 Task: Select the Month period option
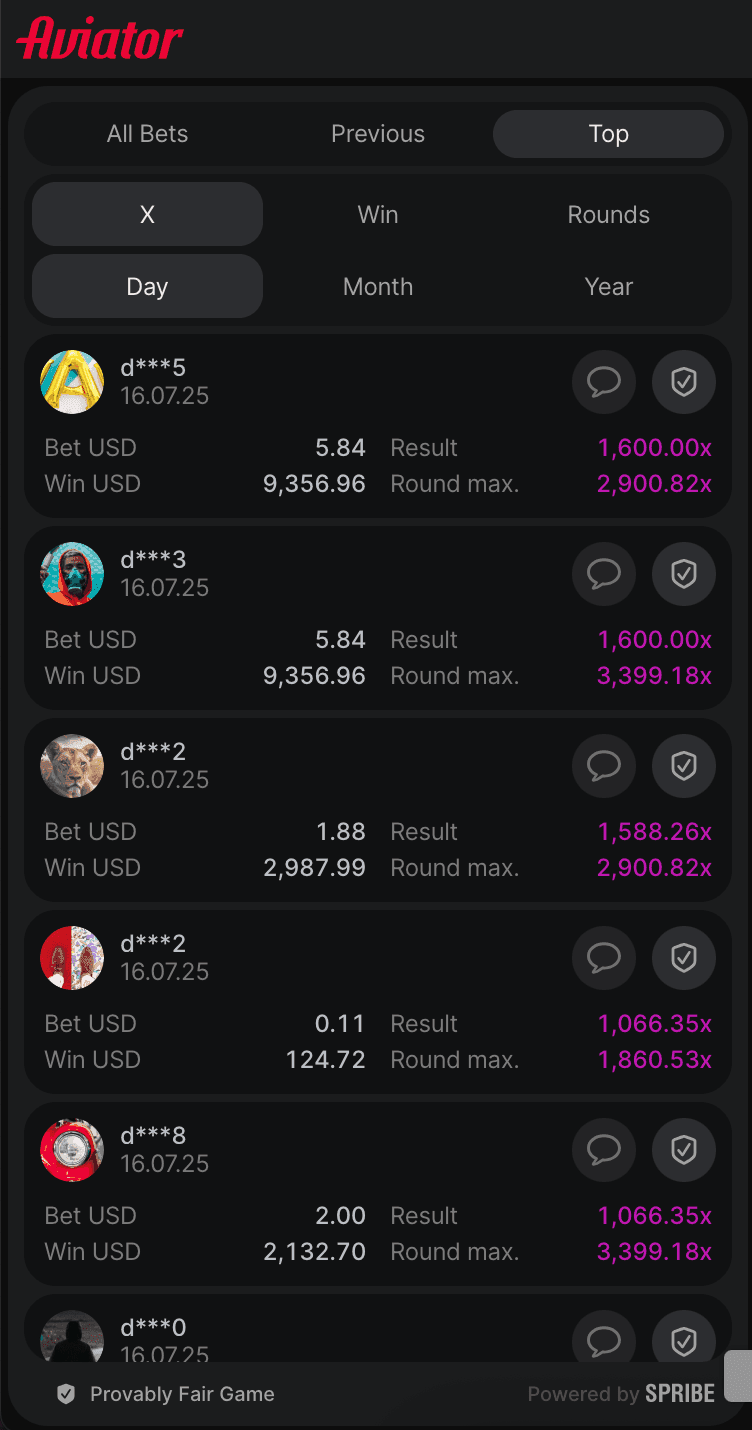pos(377,286)
